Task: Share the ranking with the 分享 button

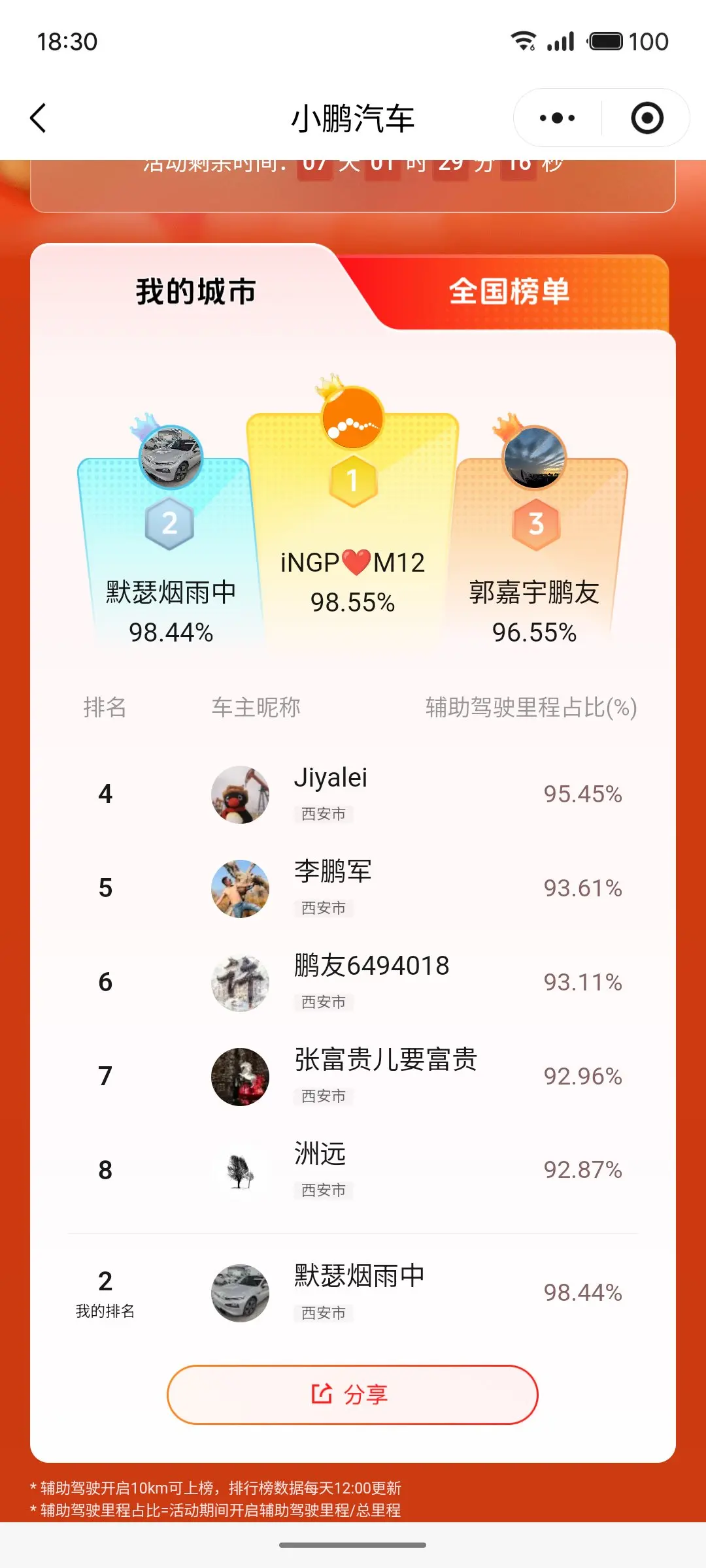Action: pos(352,1394)
